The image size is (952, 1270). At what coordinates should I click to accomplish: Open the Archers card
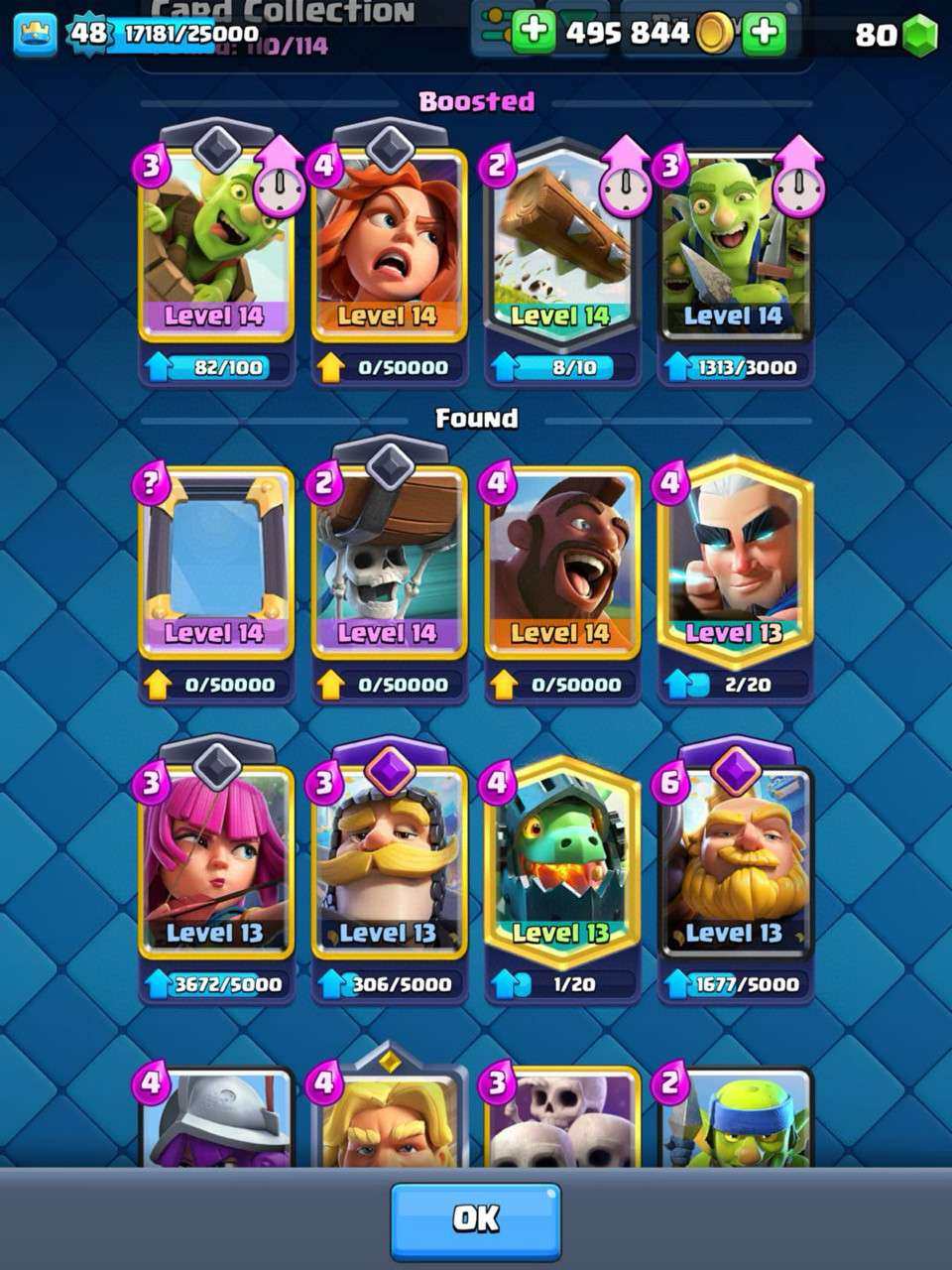[216, 865]
